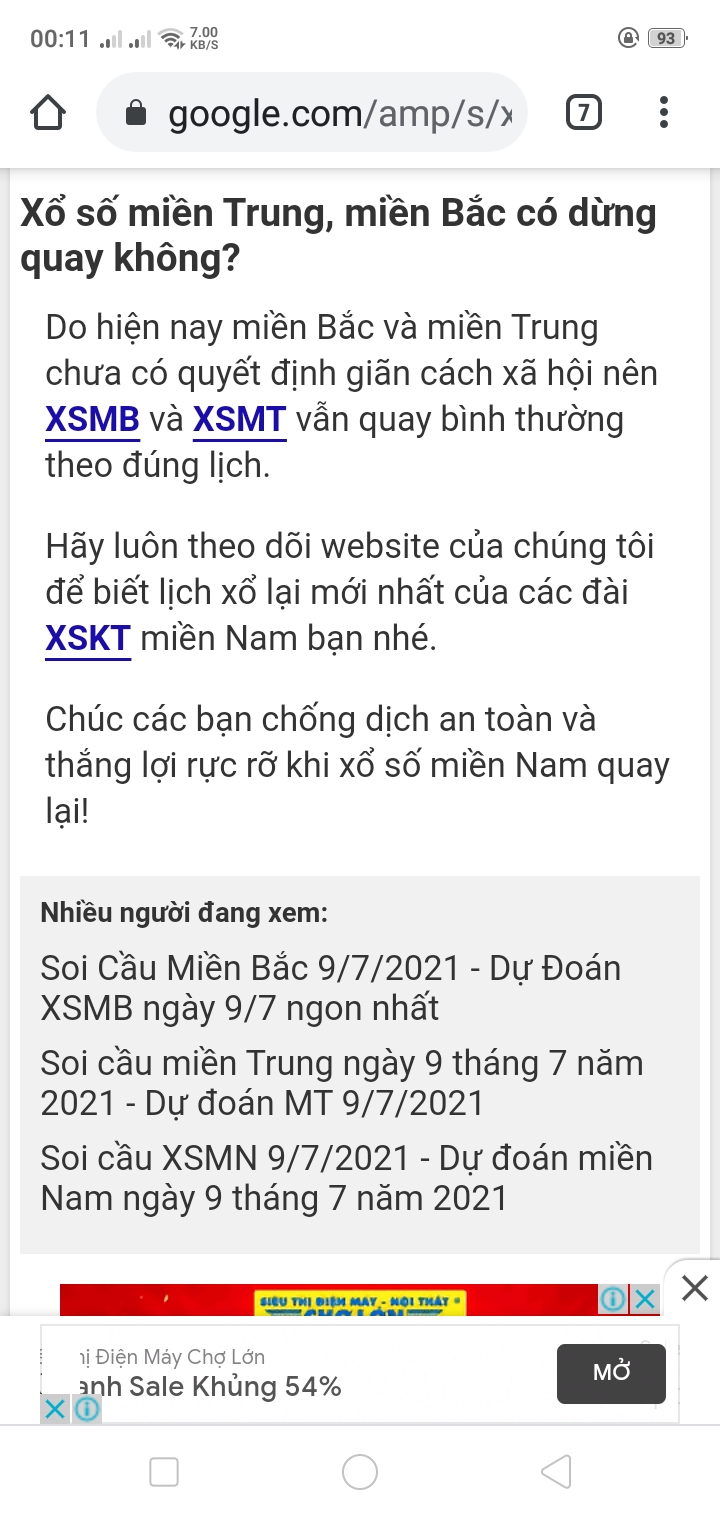Viewport: 720px width, 1520px height.
Task: Open recent apps with the square button
Action: (x=164, y=1472)
